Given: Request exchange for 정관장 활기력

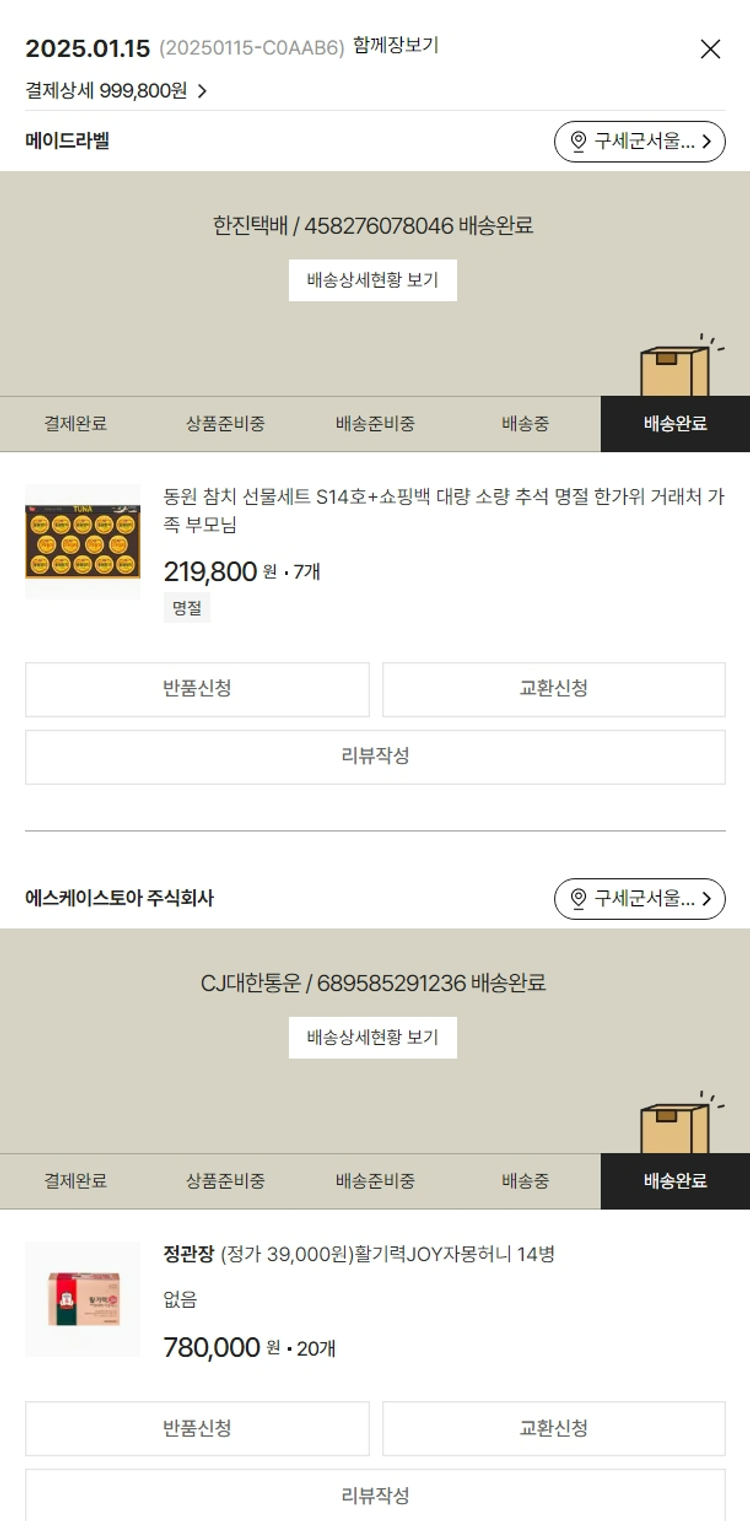Looking at the screenshot, I should coord(553,1428).
